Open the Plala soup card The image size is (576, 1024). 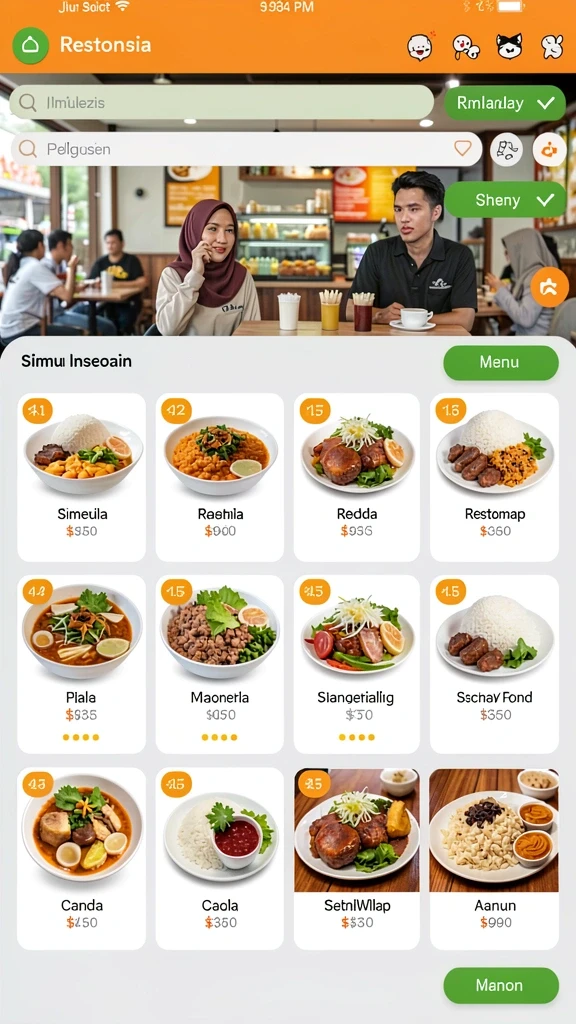pyautogui.click(x=82, y=664)
